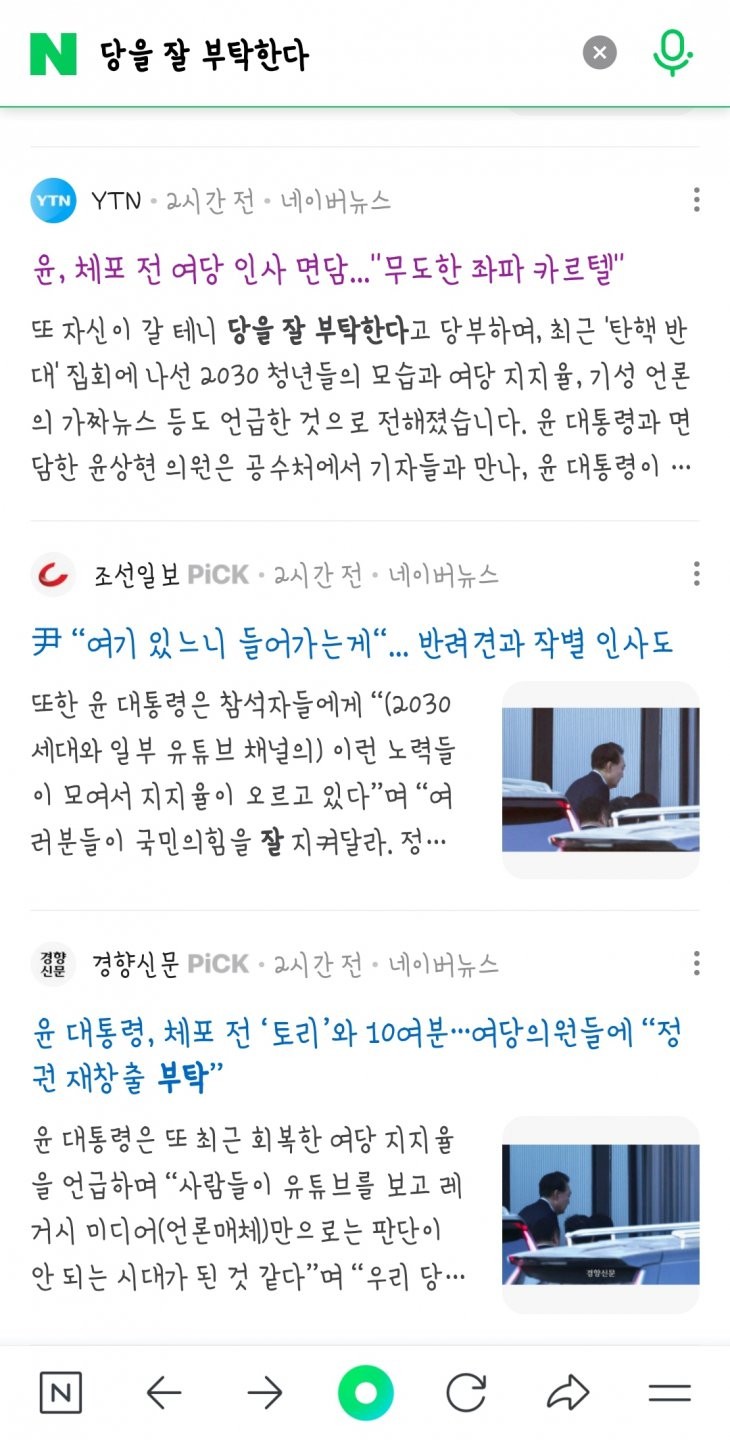Open the YTN publisher link
This screenshot has width=730, height=1440.
(x=115, y=200)
